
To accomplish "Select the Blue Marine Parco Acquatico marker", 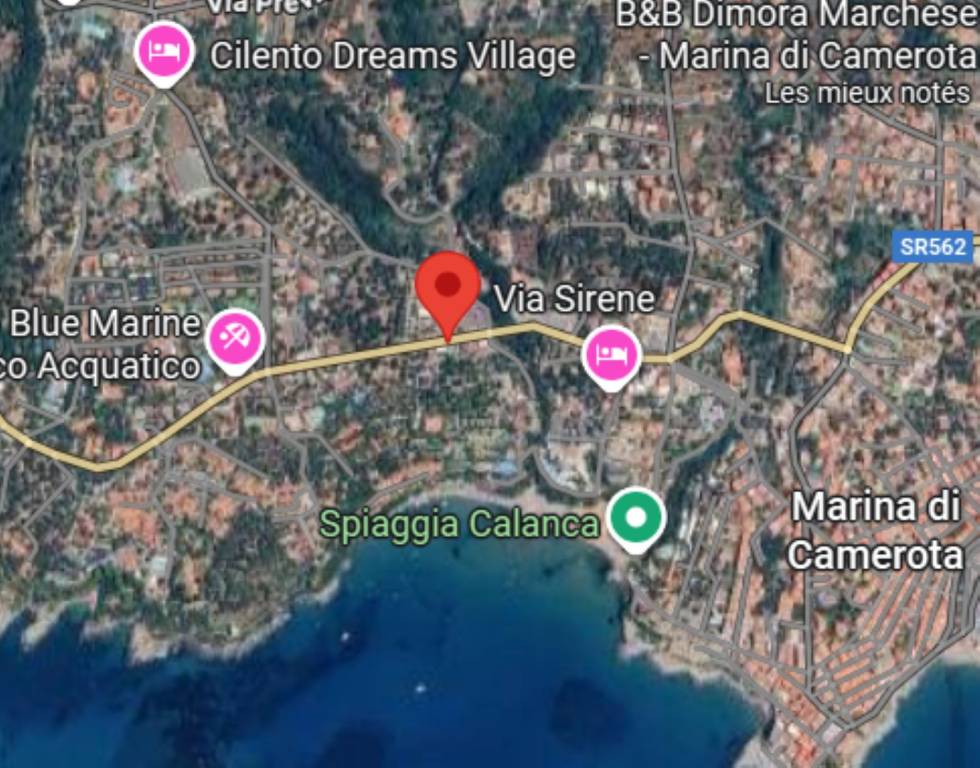I will (235, 339).
